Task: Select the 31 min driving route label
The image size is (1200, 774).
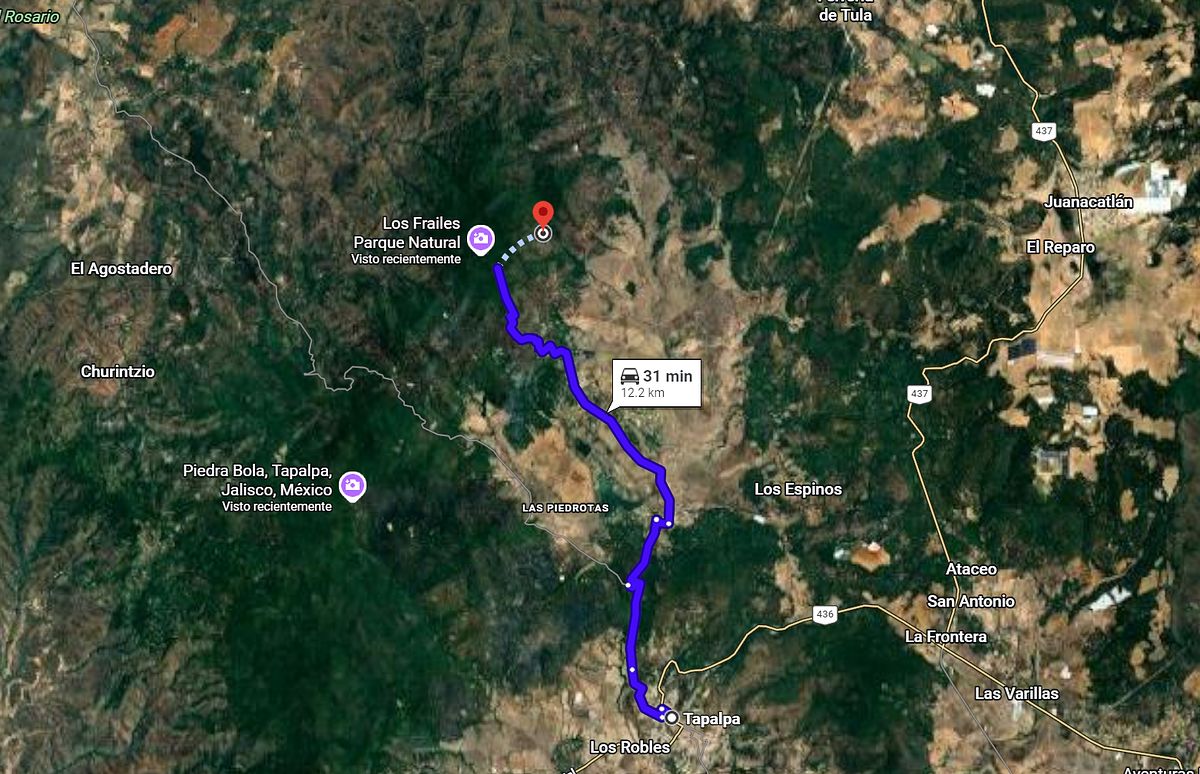Action: [x=656, y=383]
